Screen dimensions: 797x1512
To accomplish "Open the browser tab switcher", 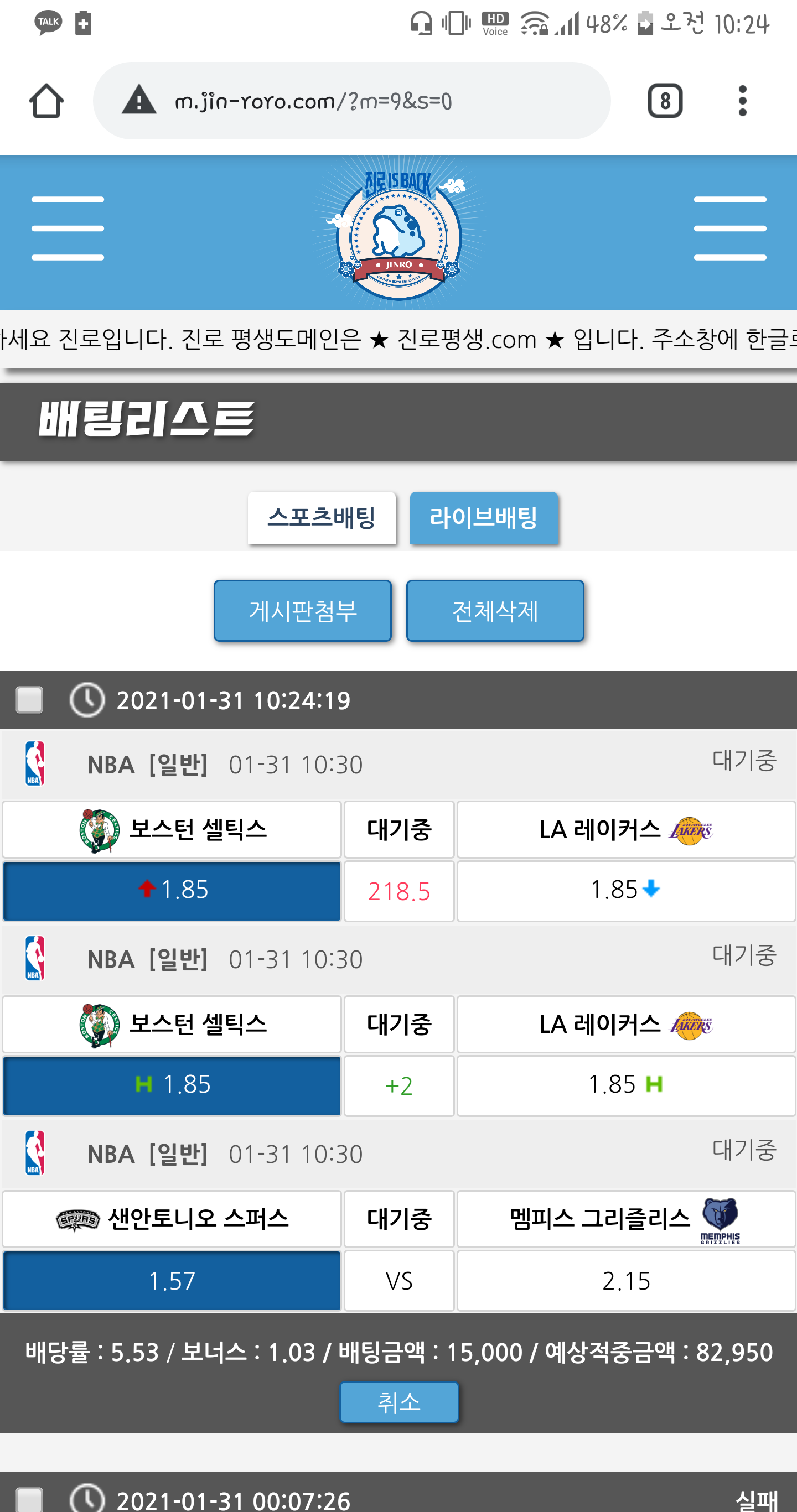I will (664, 101).
